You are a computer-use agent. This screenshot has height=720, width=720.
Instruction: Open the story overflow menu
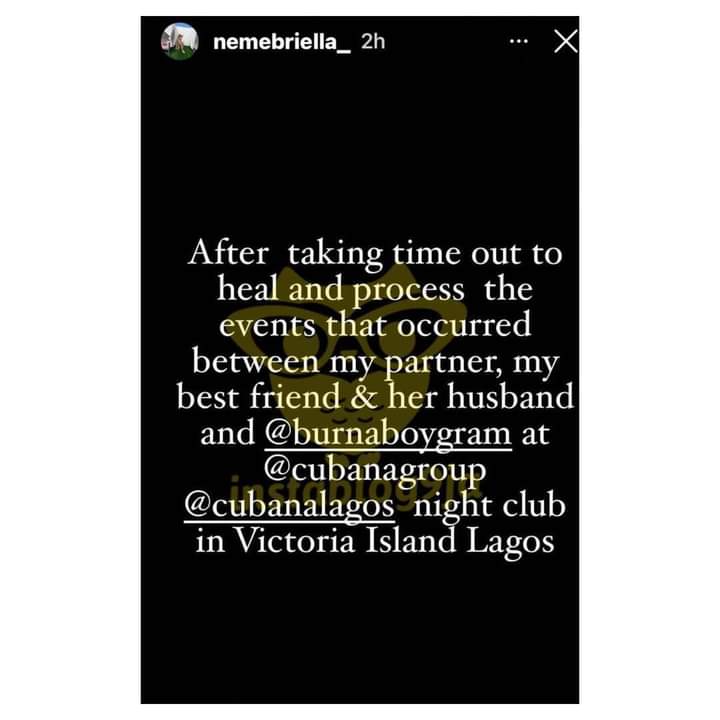coord(518,42)
